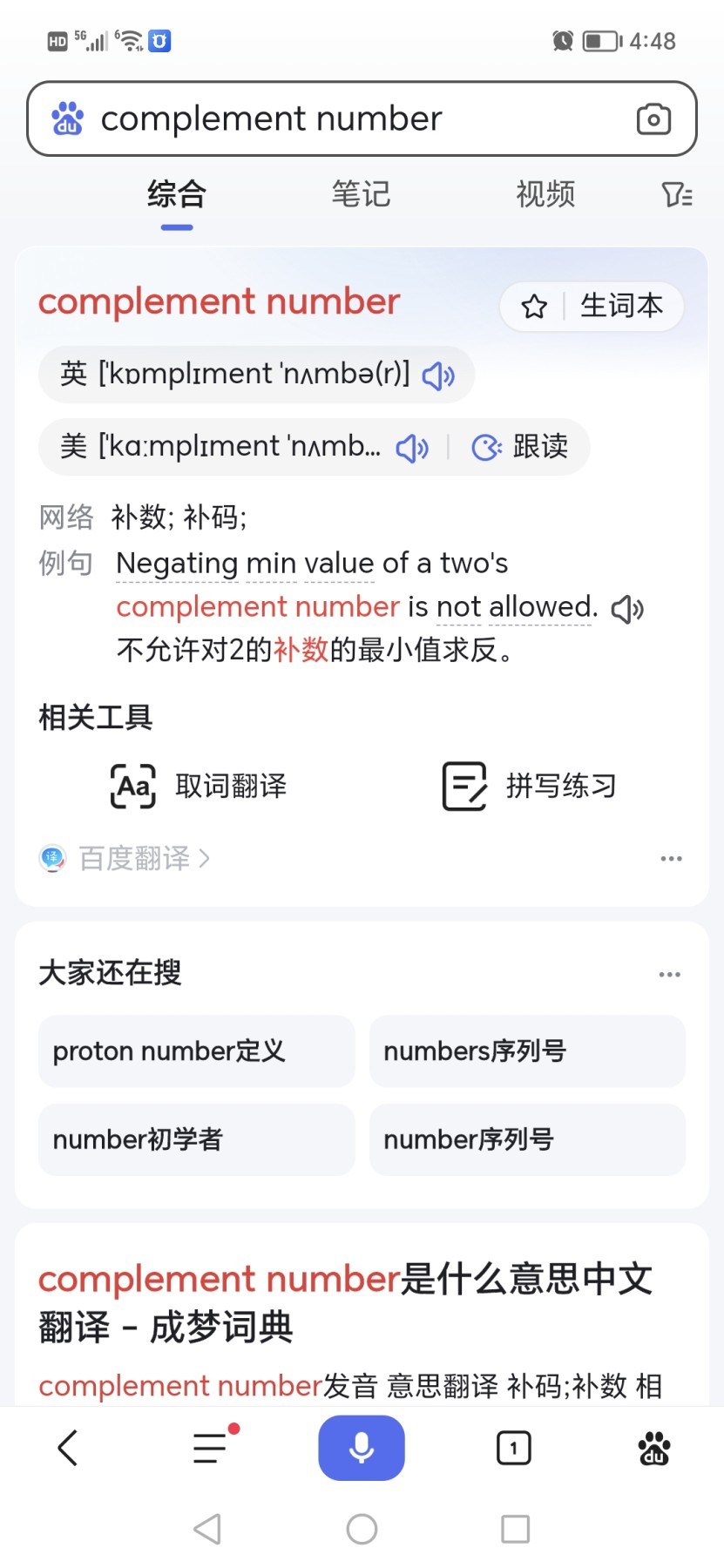Expand more options for 大家还在搜
724x1568 pixels.
click(669, 974)
